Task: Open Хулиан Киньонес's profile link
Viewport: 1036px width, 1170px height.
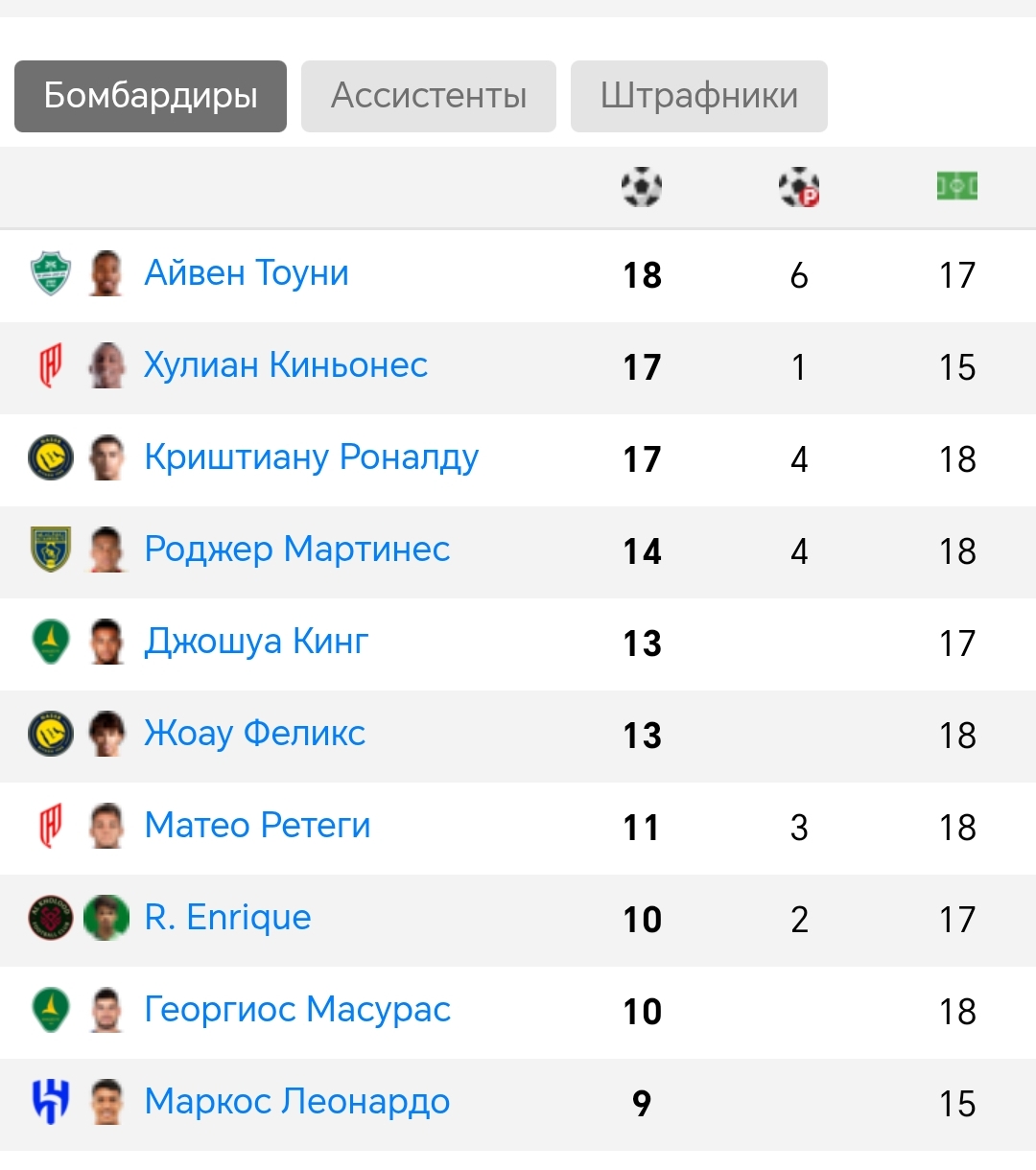Action: (x=286, y=365)
